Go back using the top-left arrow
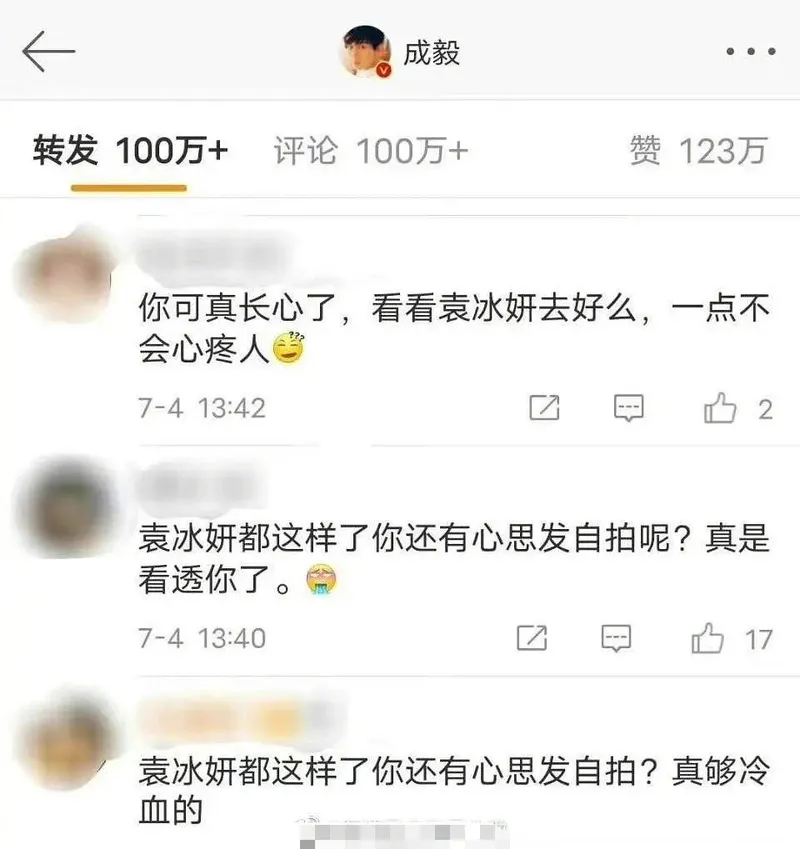Screen dimensions: 800x849 (x=48, y=52)
